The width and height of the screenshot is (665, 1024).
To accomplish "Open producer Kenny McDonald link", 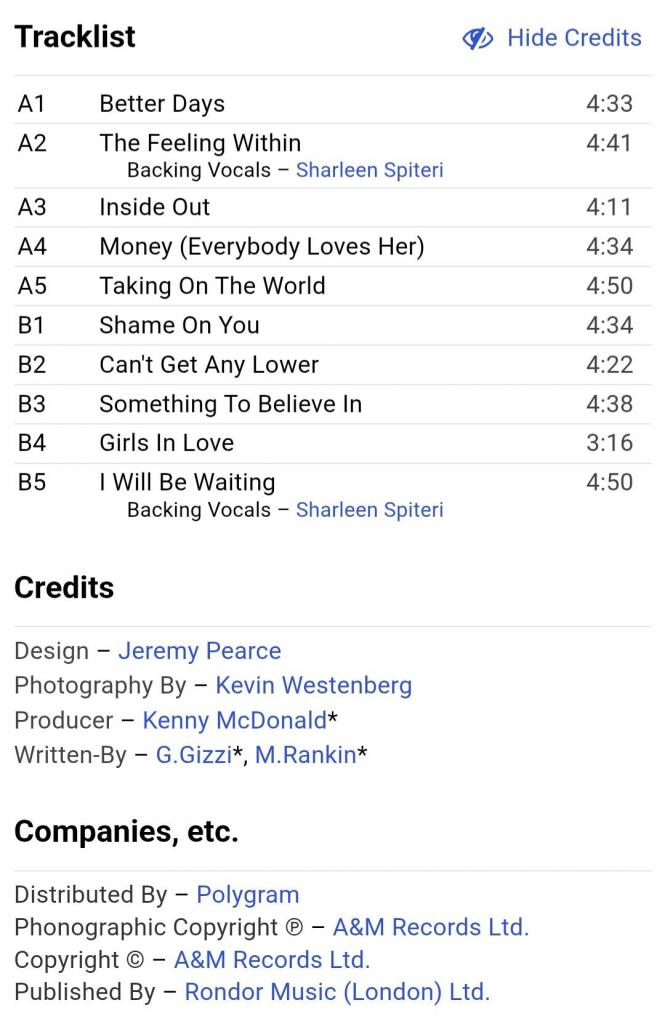I will (x=234, y=720).
